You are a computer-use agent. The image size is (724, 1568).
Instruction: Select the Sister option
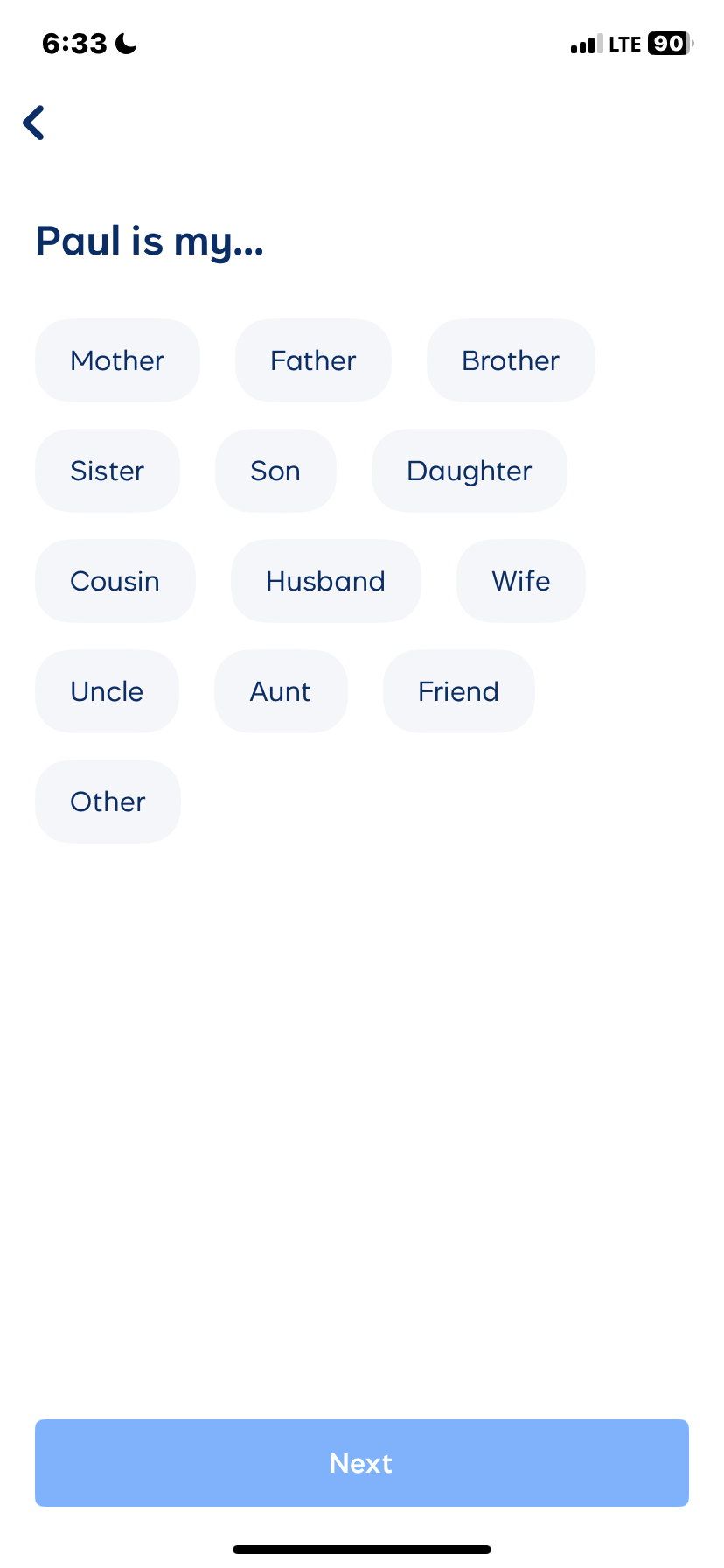point(107,471)
